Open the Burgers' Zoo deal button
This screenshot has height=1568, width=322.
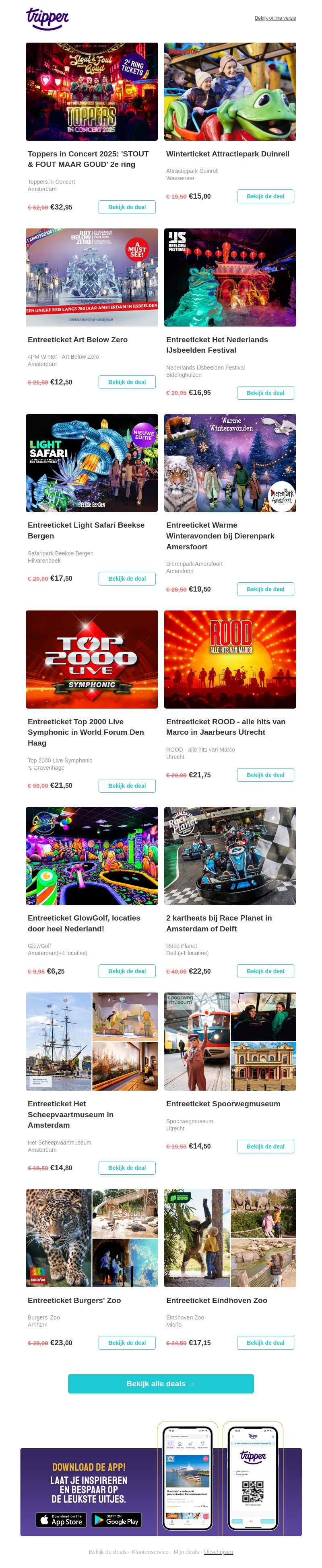tap(127, 1343)
